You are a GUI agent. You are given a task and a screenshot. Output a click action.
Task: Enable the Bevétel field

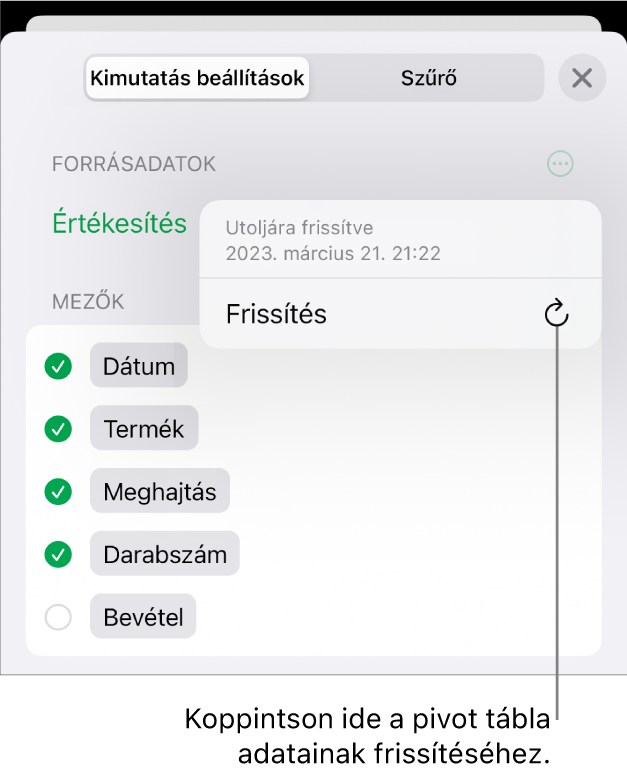point(59,618)
